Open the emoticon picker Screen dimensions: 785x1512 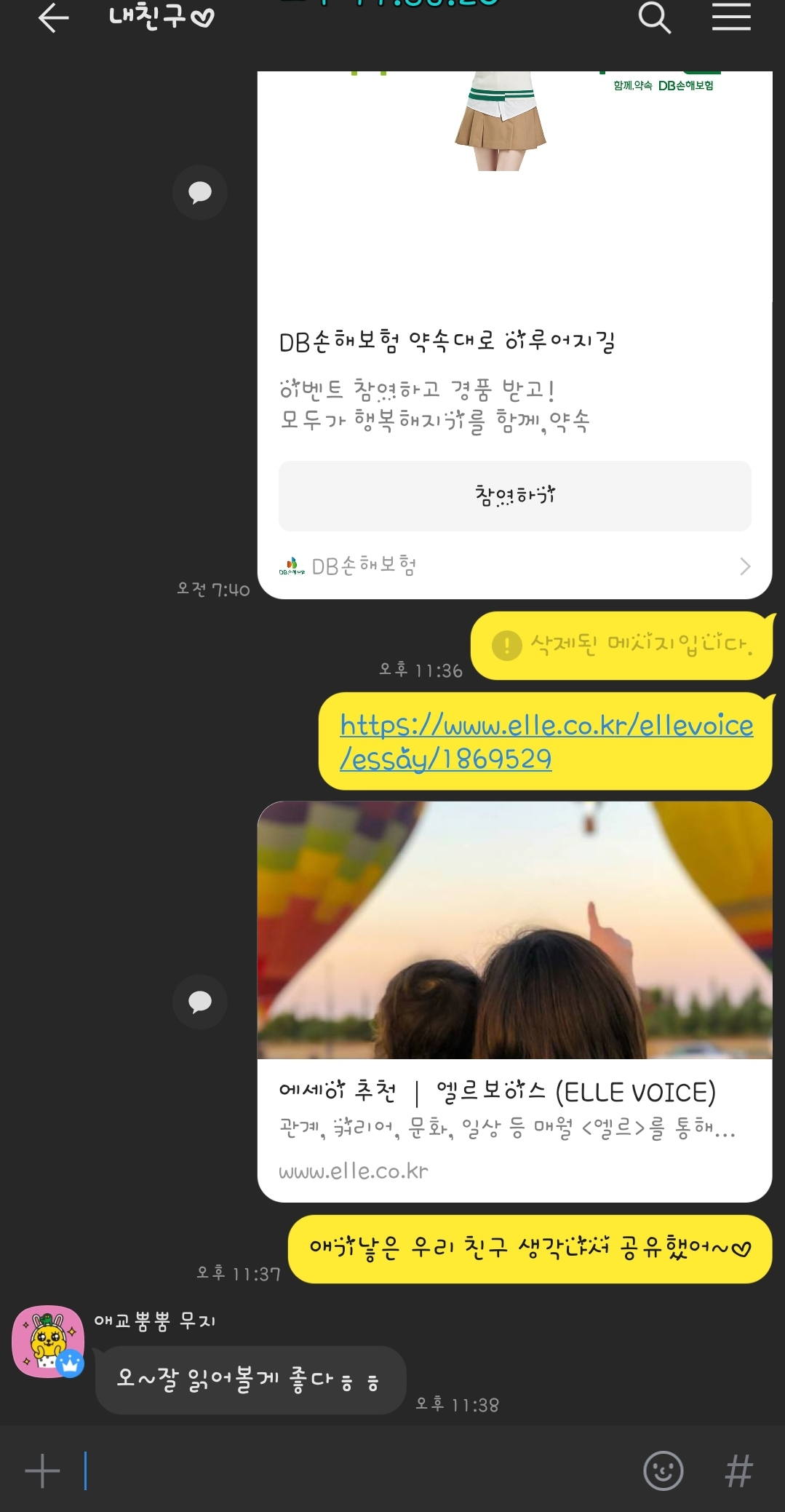[x=663, y=1471]
